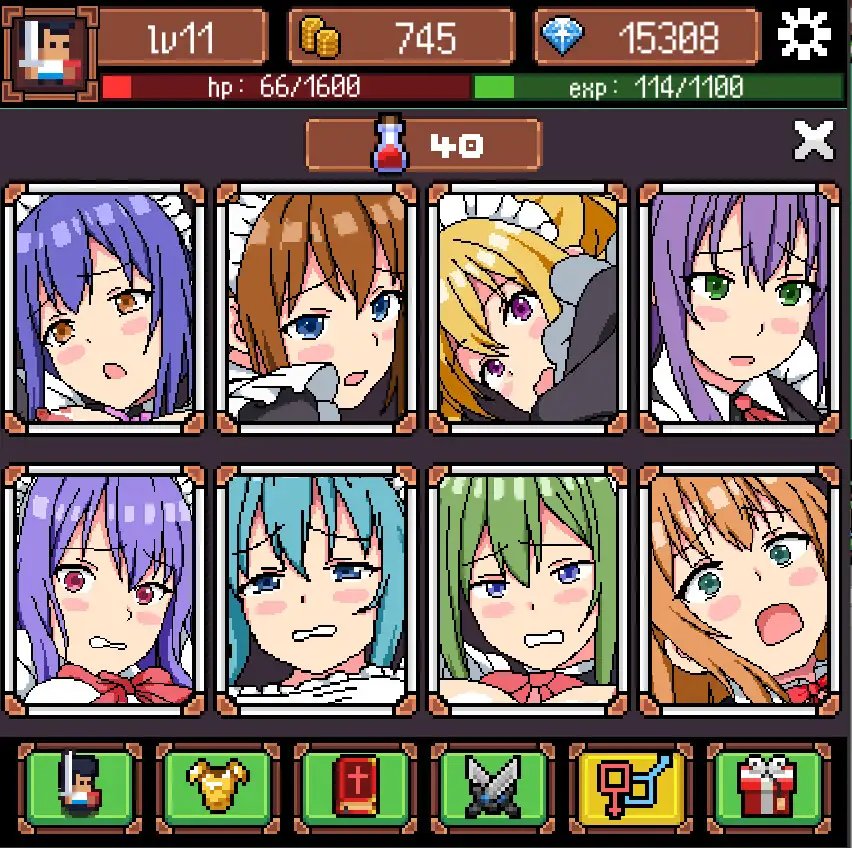Open the hero character tab
Viewport: 852px width, 848px height.
[x=80, y=787]
